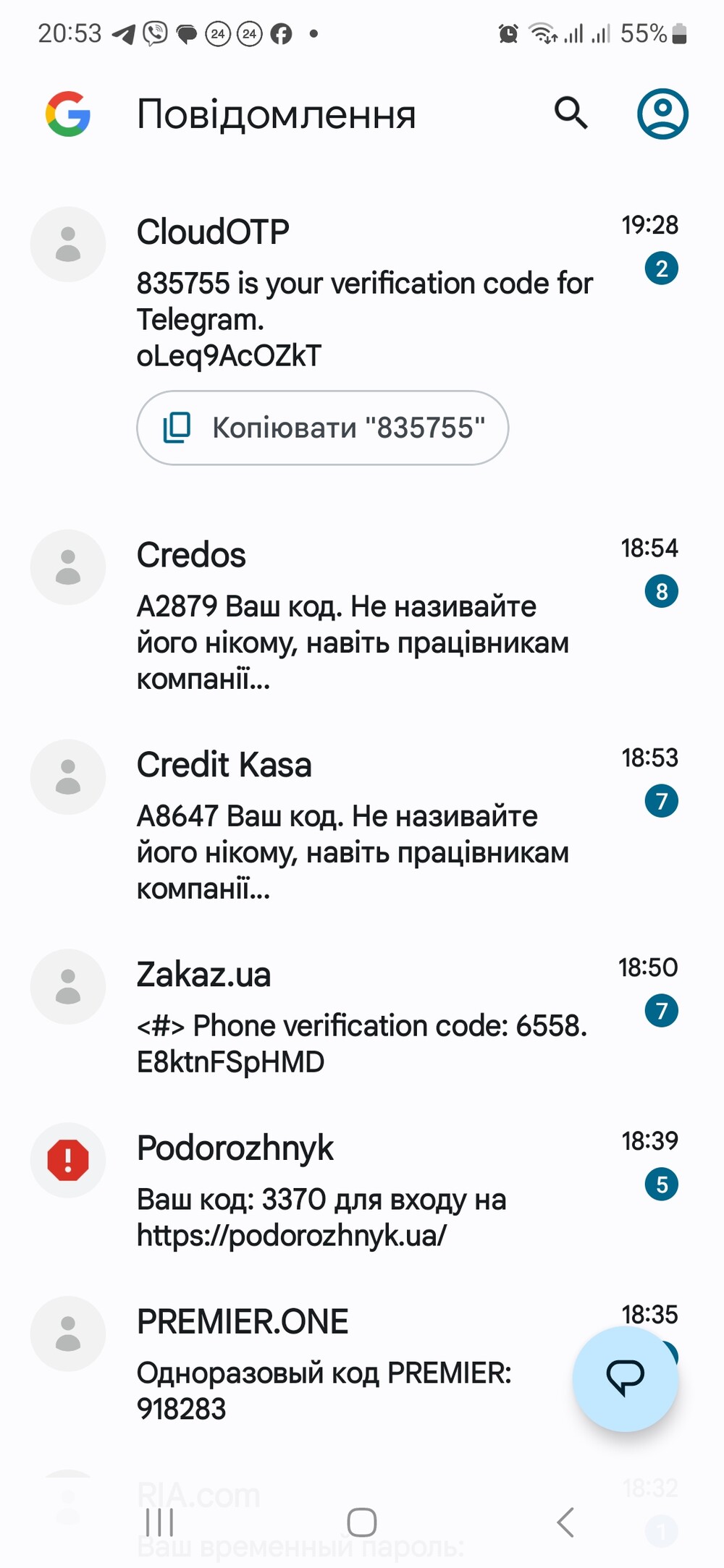
Task: Open the message search
Action: pyautogui.click(x=571, y=114)
